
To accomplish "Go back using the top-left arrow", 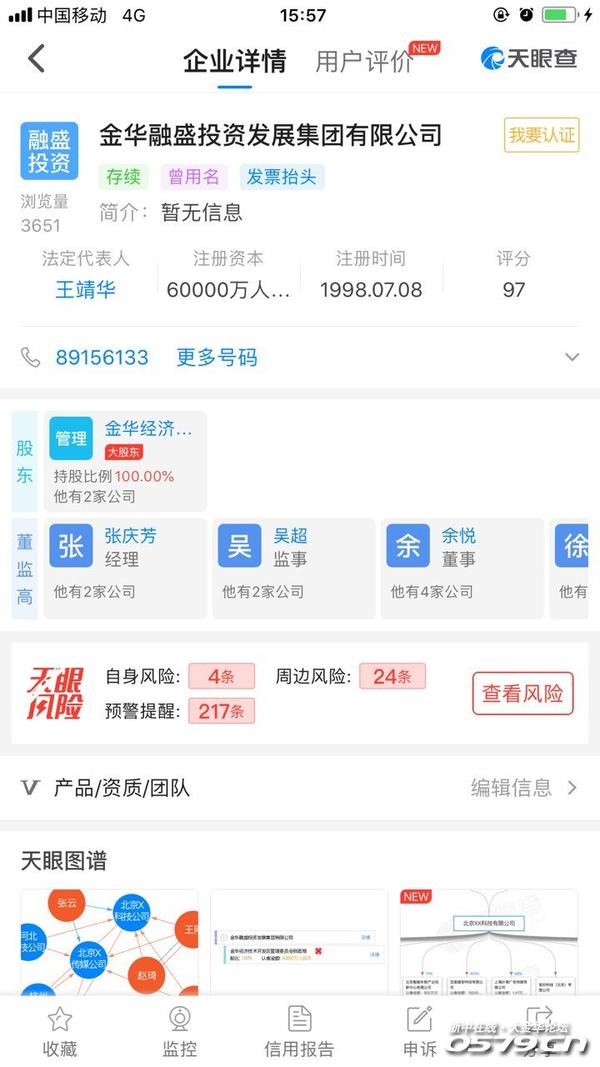I will [37, 59].
